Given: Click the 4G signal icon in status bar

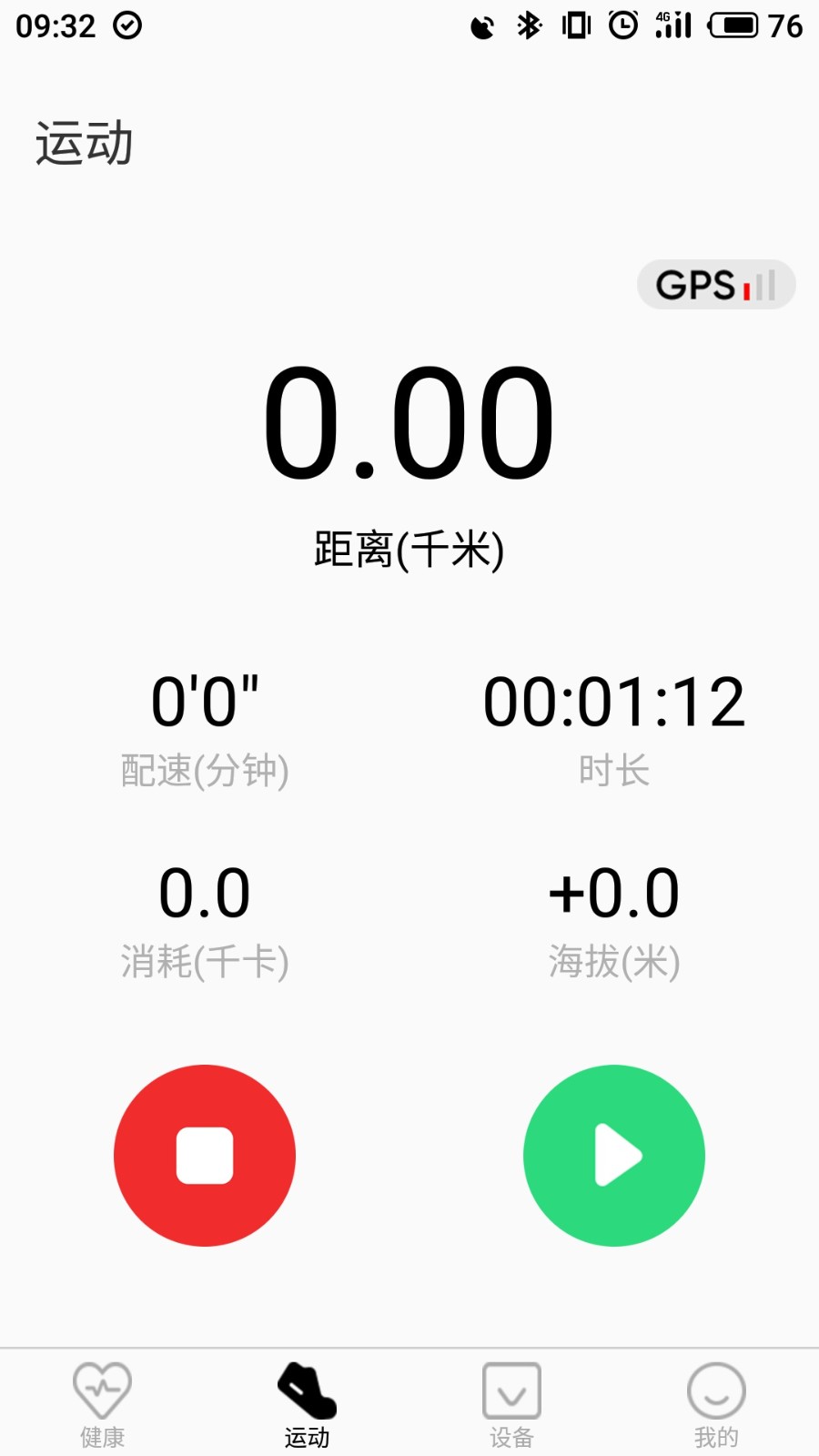Looking at the screenshot, I should point(672,26).
